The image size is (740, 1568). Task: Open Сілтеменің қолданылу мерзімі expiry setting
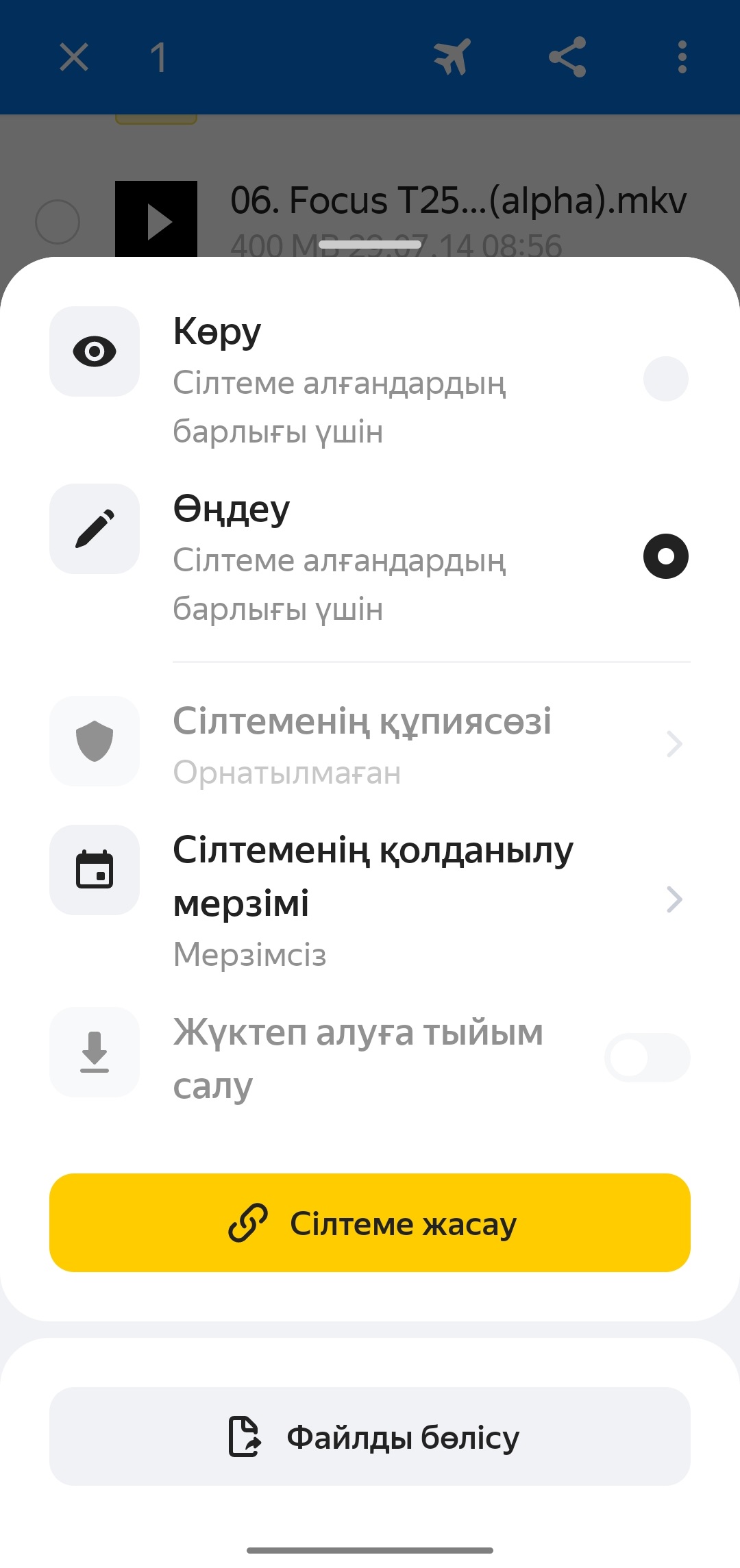pyautogui.click(x=370, y=900)
